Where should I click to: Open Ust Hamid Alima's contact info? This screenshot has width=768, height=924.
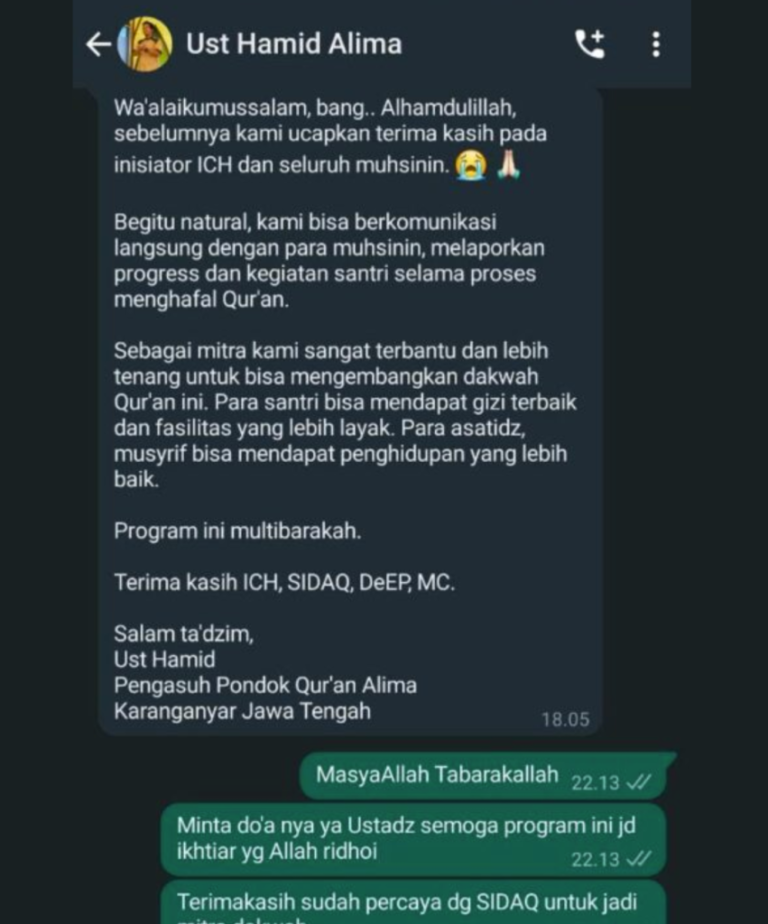point(294,44)
